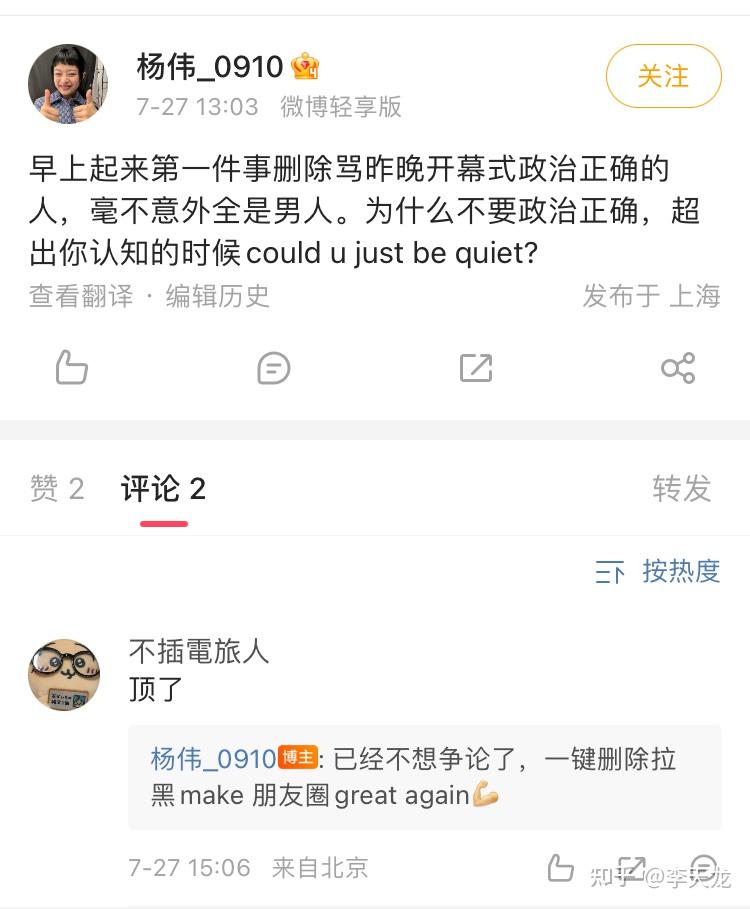Image resolution: width=750 pixels, height=909 pixels.
Task: Like the post by 杨伟_0910
Action: [x=72, y=368]
